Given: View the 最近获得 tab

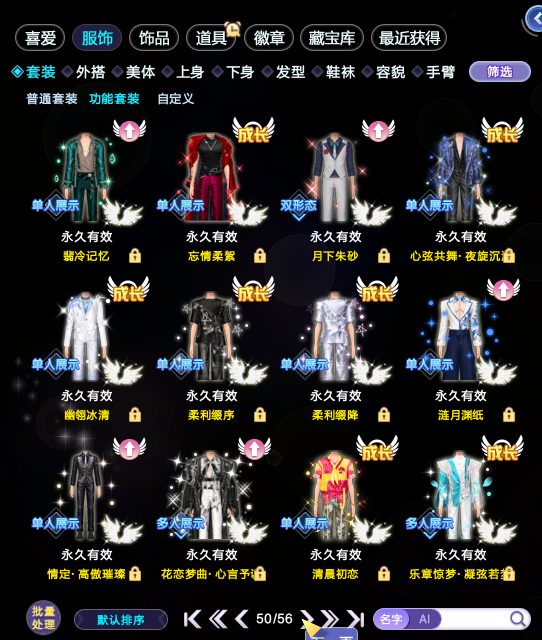Looking at the screenshot, I should click(x=409, y=38).
